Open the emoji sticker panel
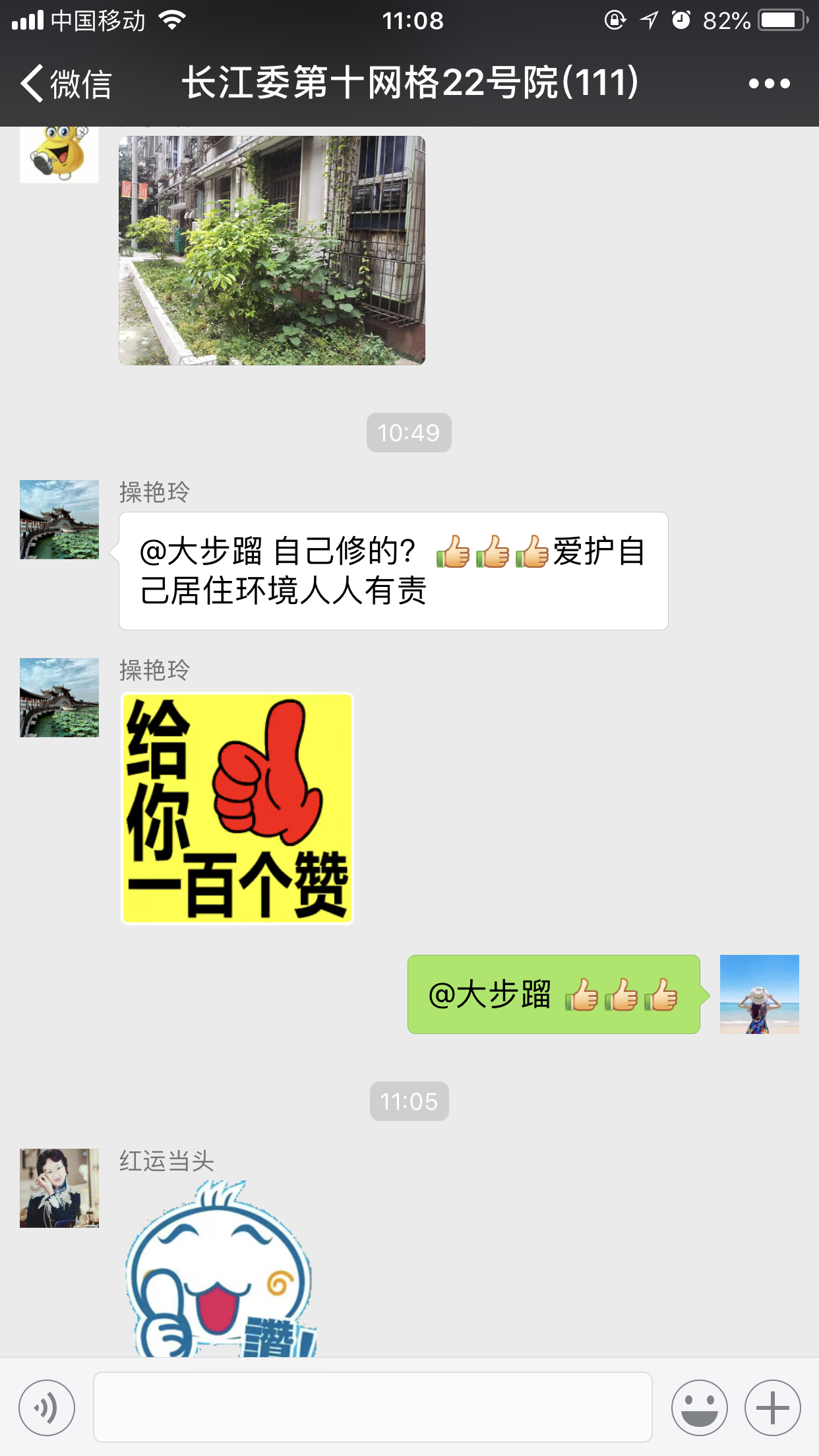 point(699,1407)
